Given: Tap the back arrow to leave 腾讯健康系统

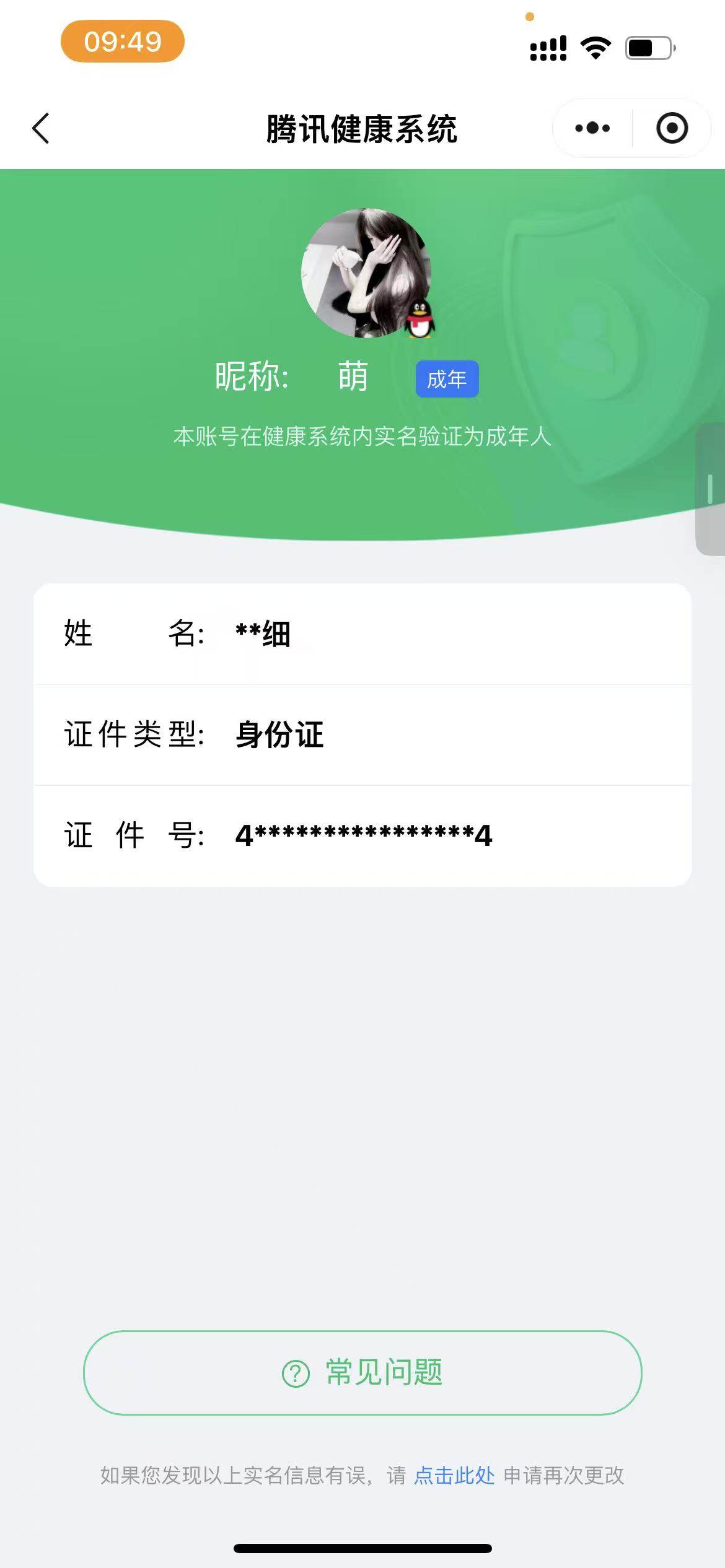Looking at the screenshot, I should [40, 128].
